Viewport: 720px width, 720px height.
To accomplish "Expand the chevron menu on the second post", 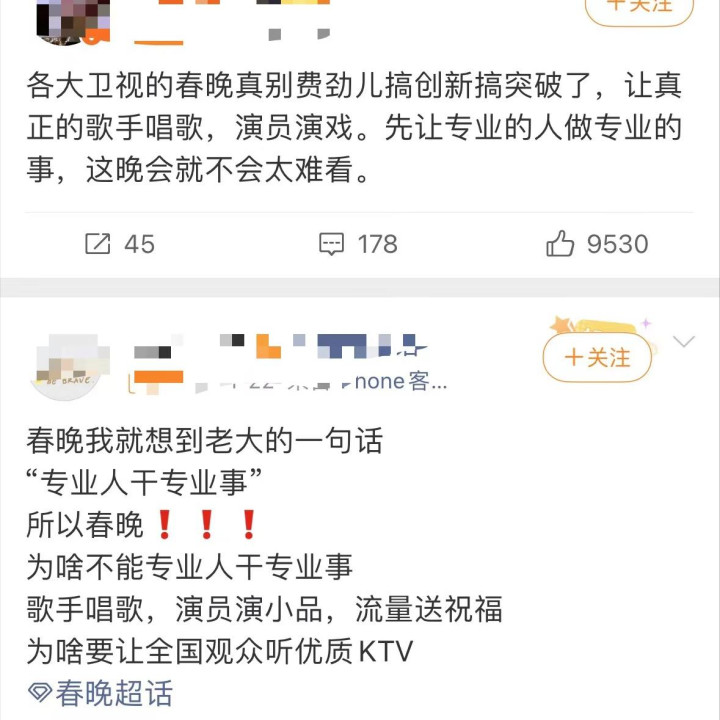I will click(684, 343).
